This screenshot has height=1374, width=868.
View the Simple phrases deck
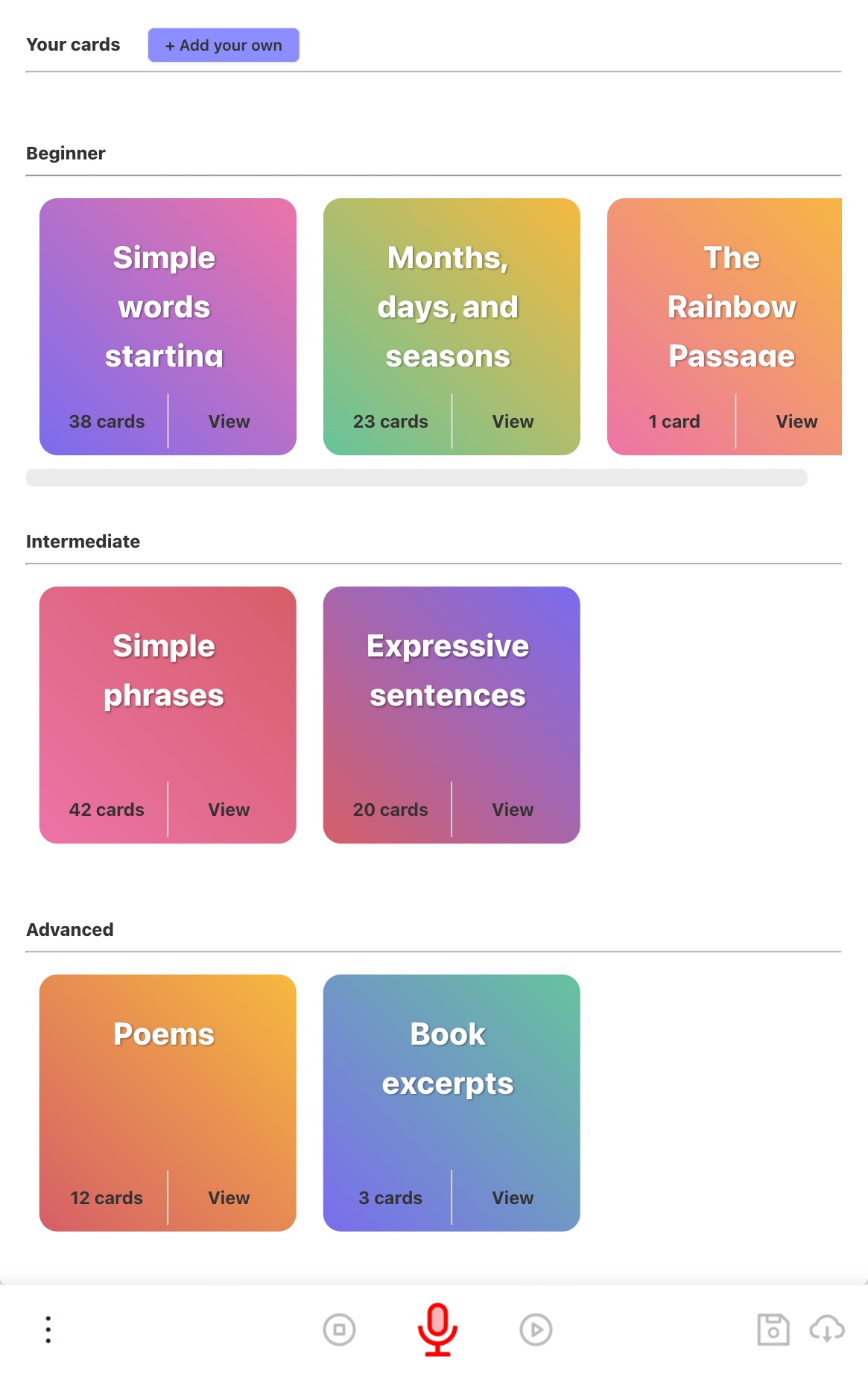(x=229, y=810)
